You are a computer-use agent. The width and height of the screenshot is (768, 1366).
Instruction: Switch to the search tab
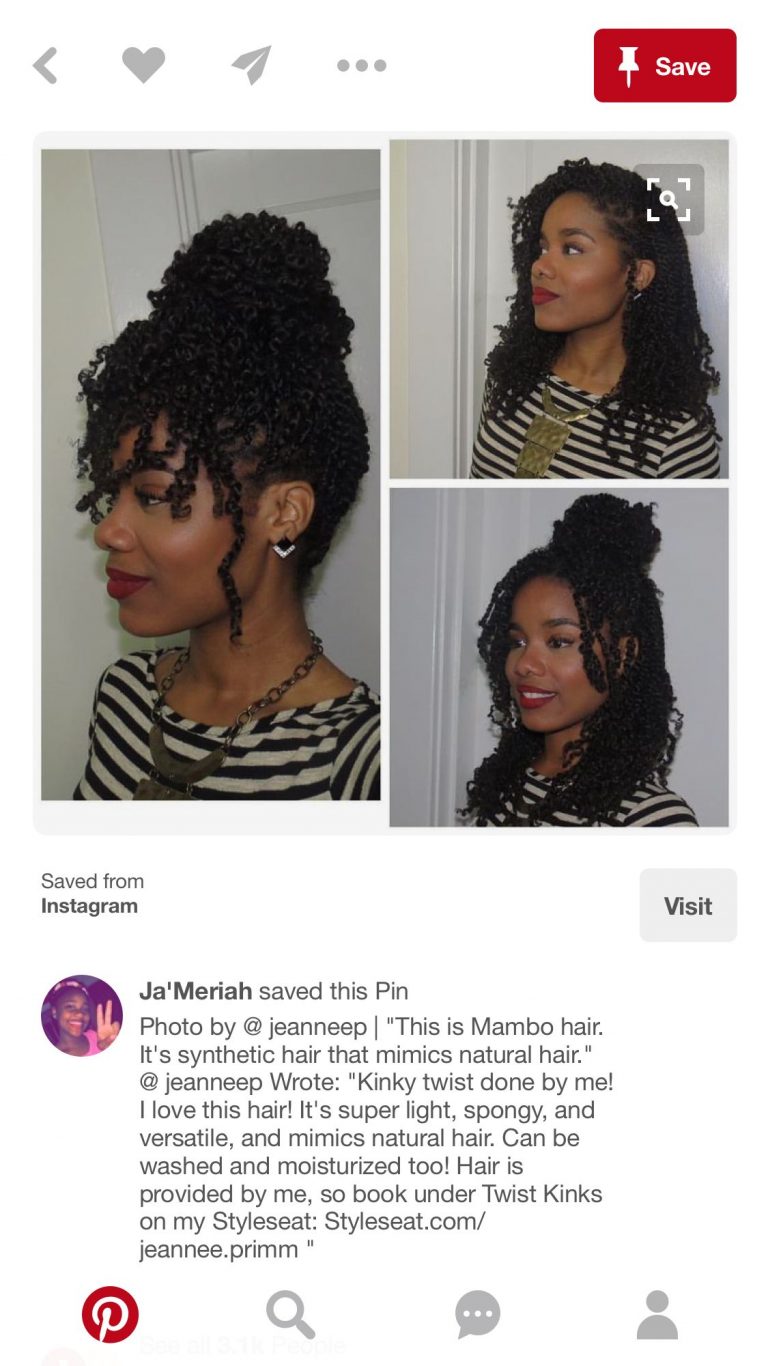pos(291,1314)
